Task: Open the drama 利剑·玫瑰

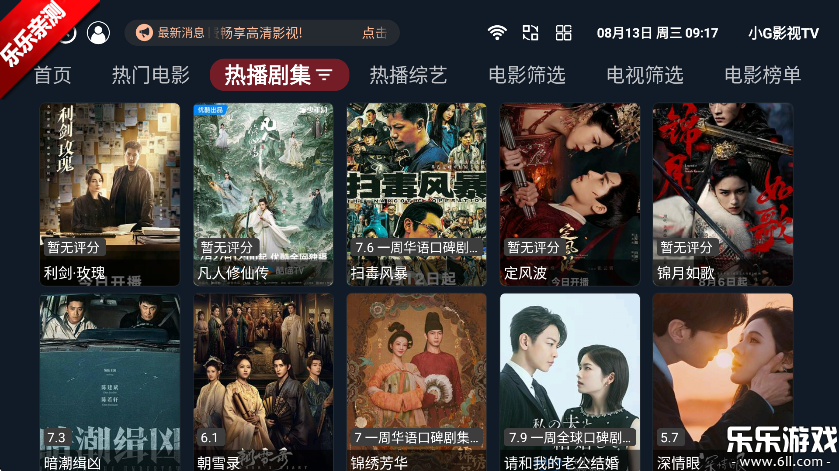Action: click(110, 194)
